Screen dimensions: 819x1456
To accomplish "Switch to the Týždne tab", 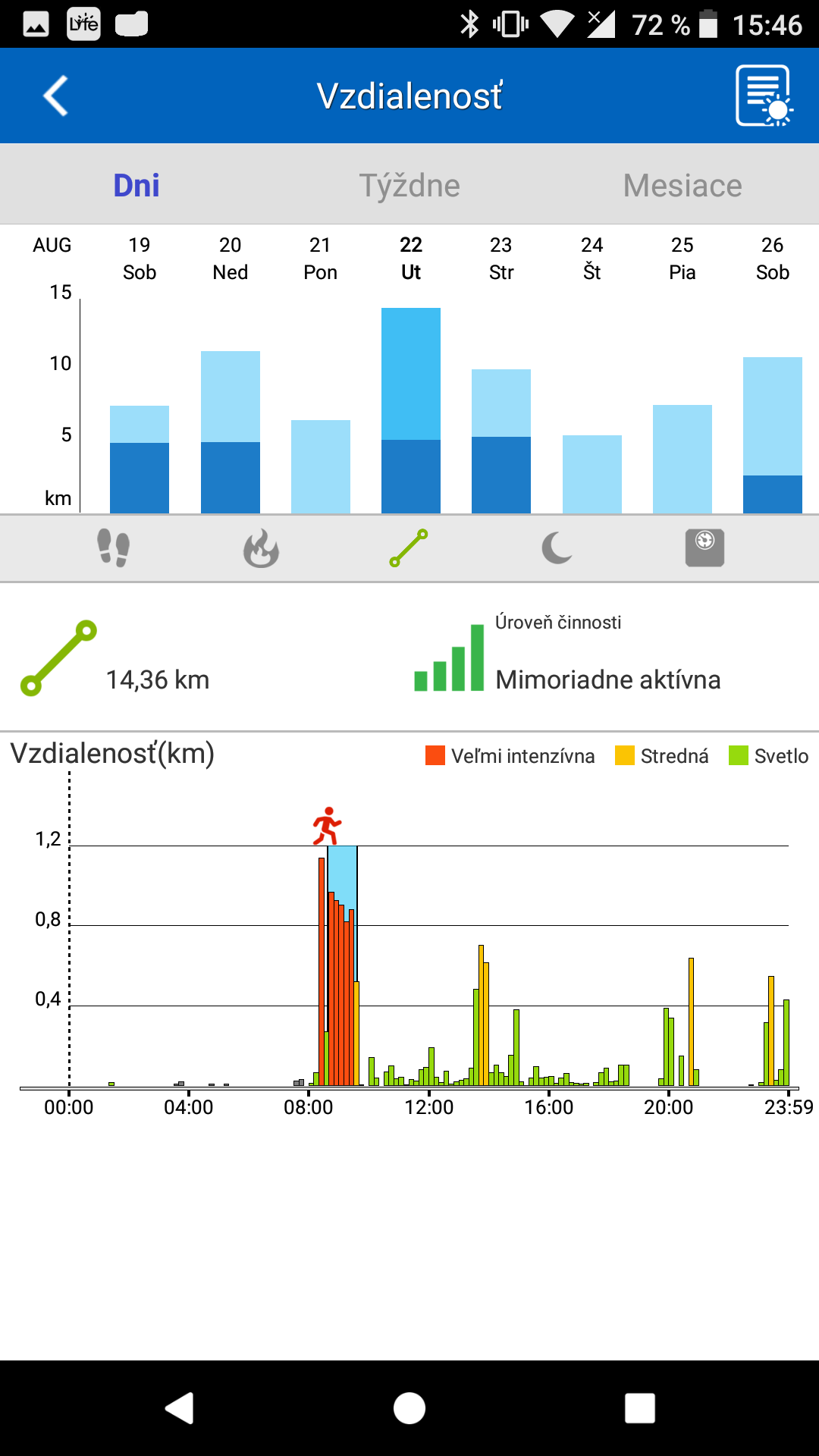I will (x=409, y=185).
